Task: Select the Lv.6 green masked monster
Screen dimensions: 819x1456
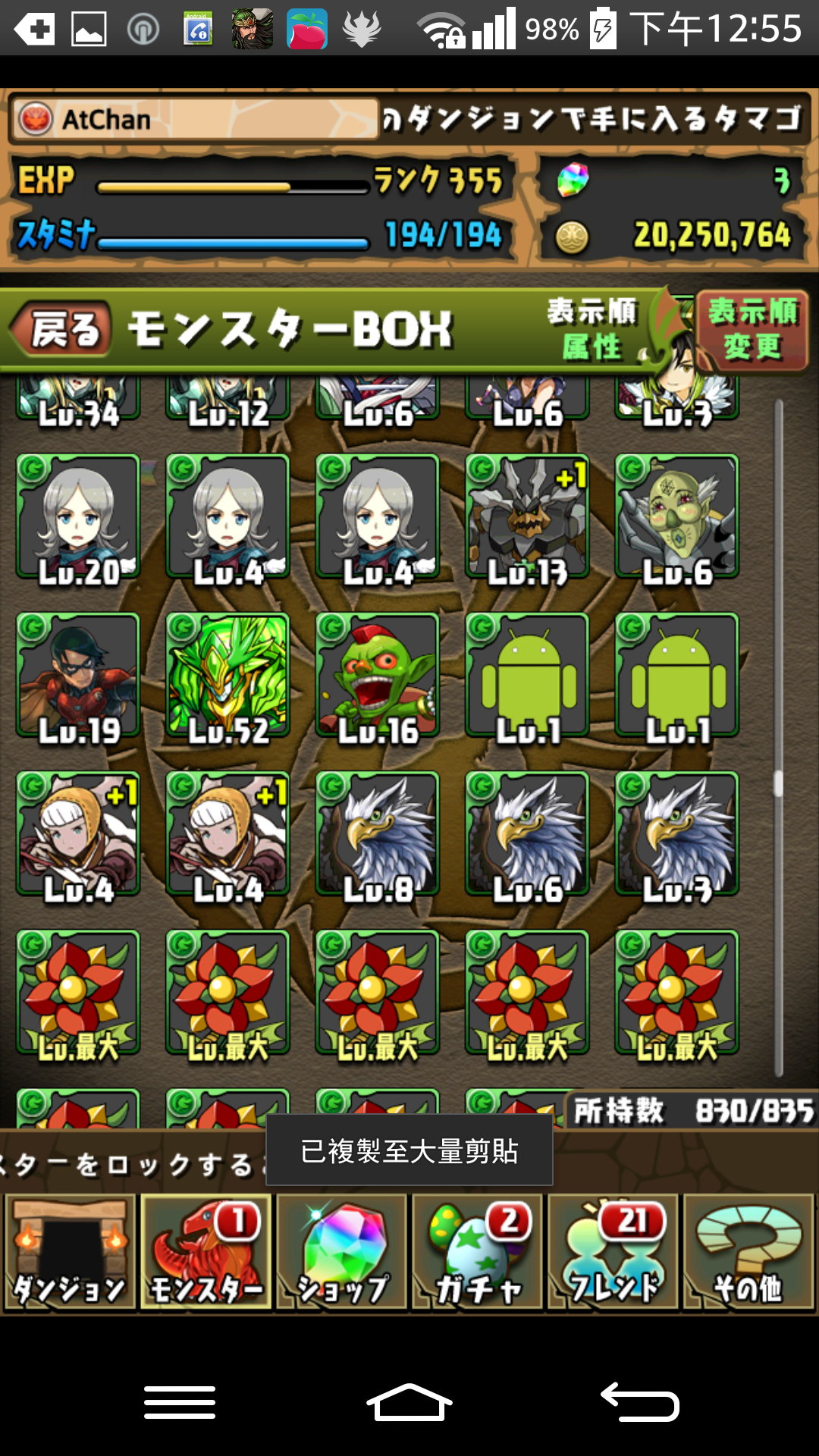Action: point(676,517)
